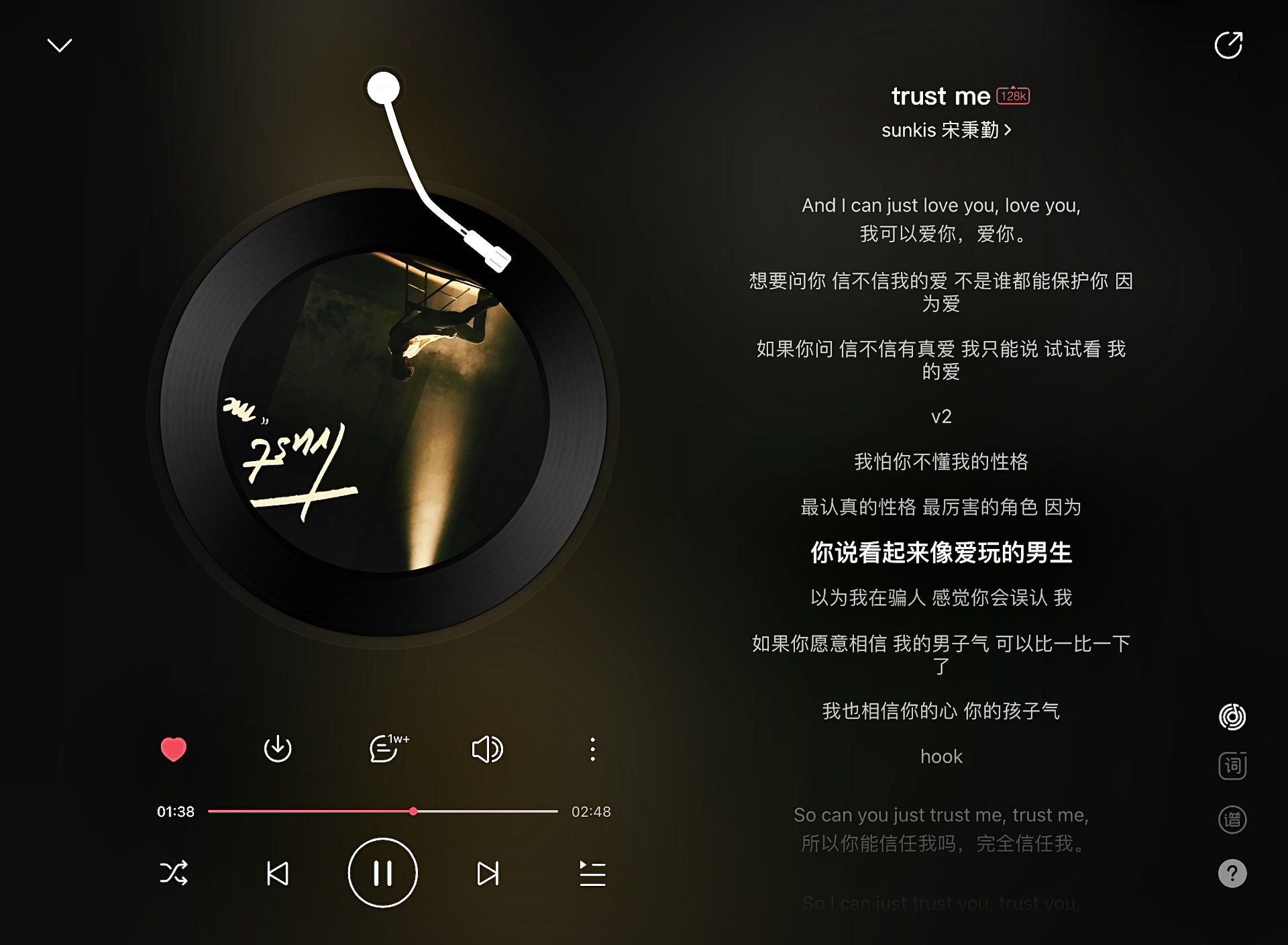Unlike the song with the red heart
Viewport: 1288px width, 945px height.
(174, 749)
